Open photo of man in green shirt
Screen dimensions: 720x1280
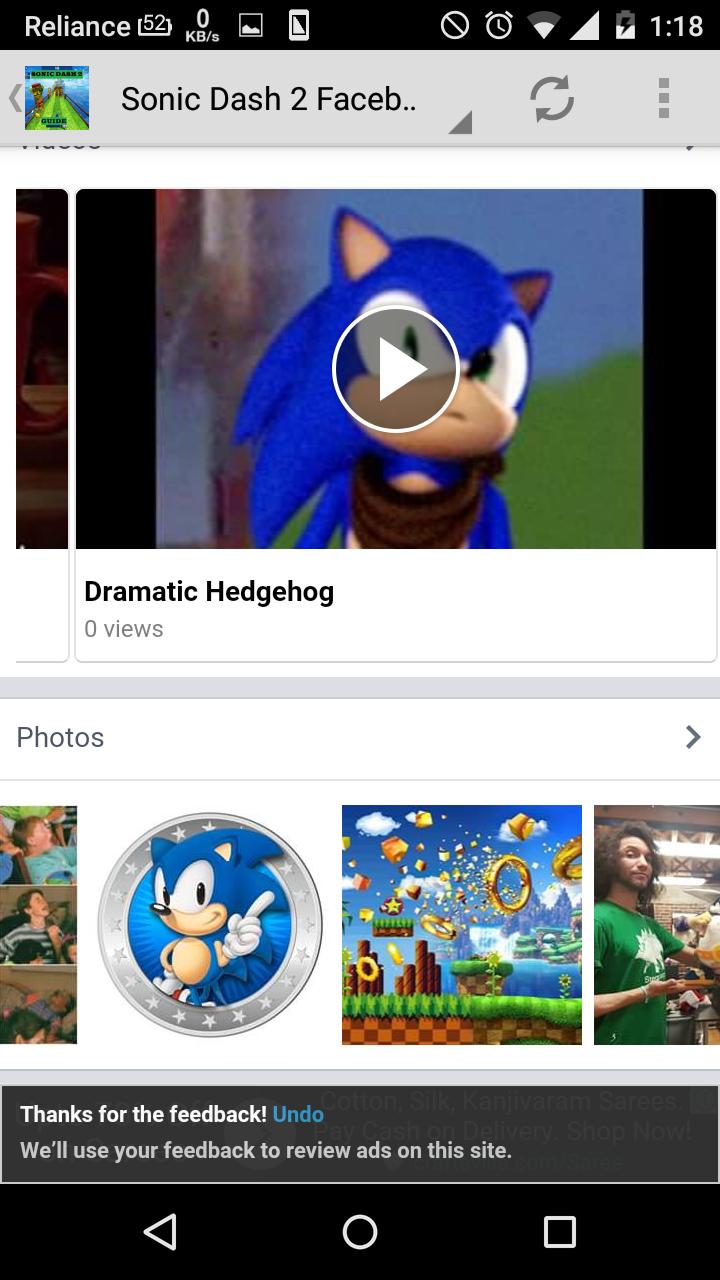click(x=656, y=924)
